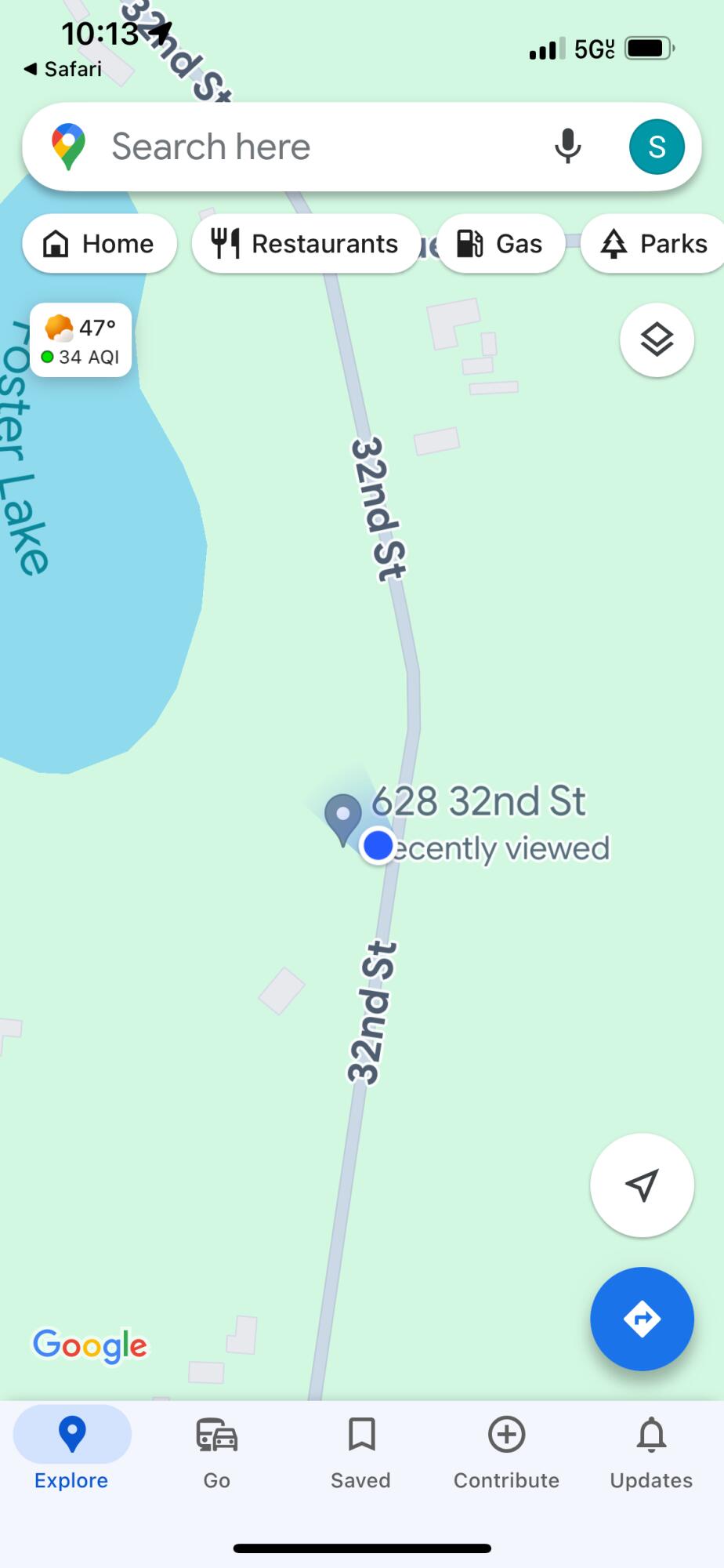Show nearby Gas stations chip
Viewport: 724px width, 1568px height.
(x=501, y=244)
